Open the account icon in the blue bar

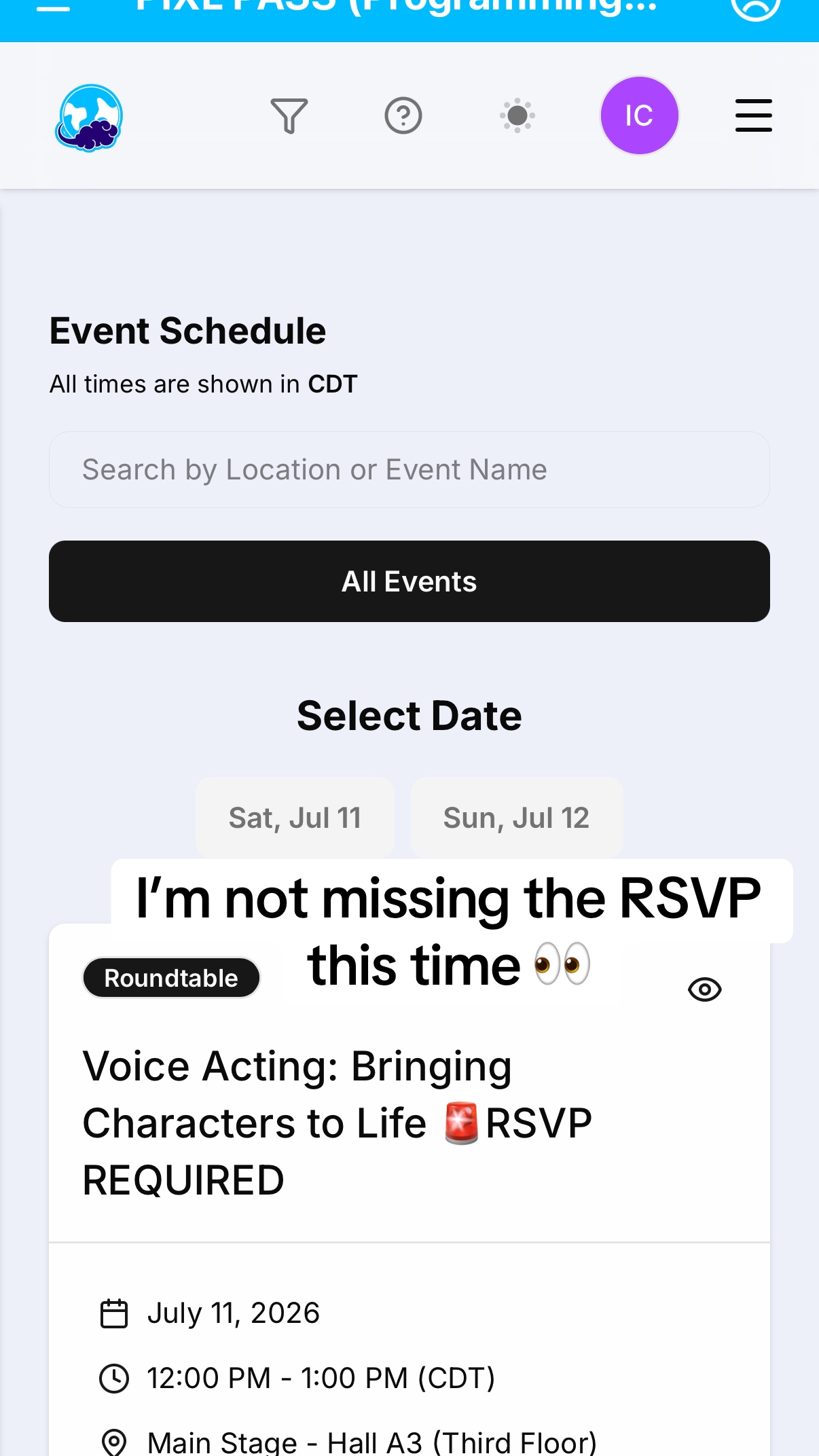point(755,5)
